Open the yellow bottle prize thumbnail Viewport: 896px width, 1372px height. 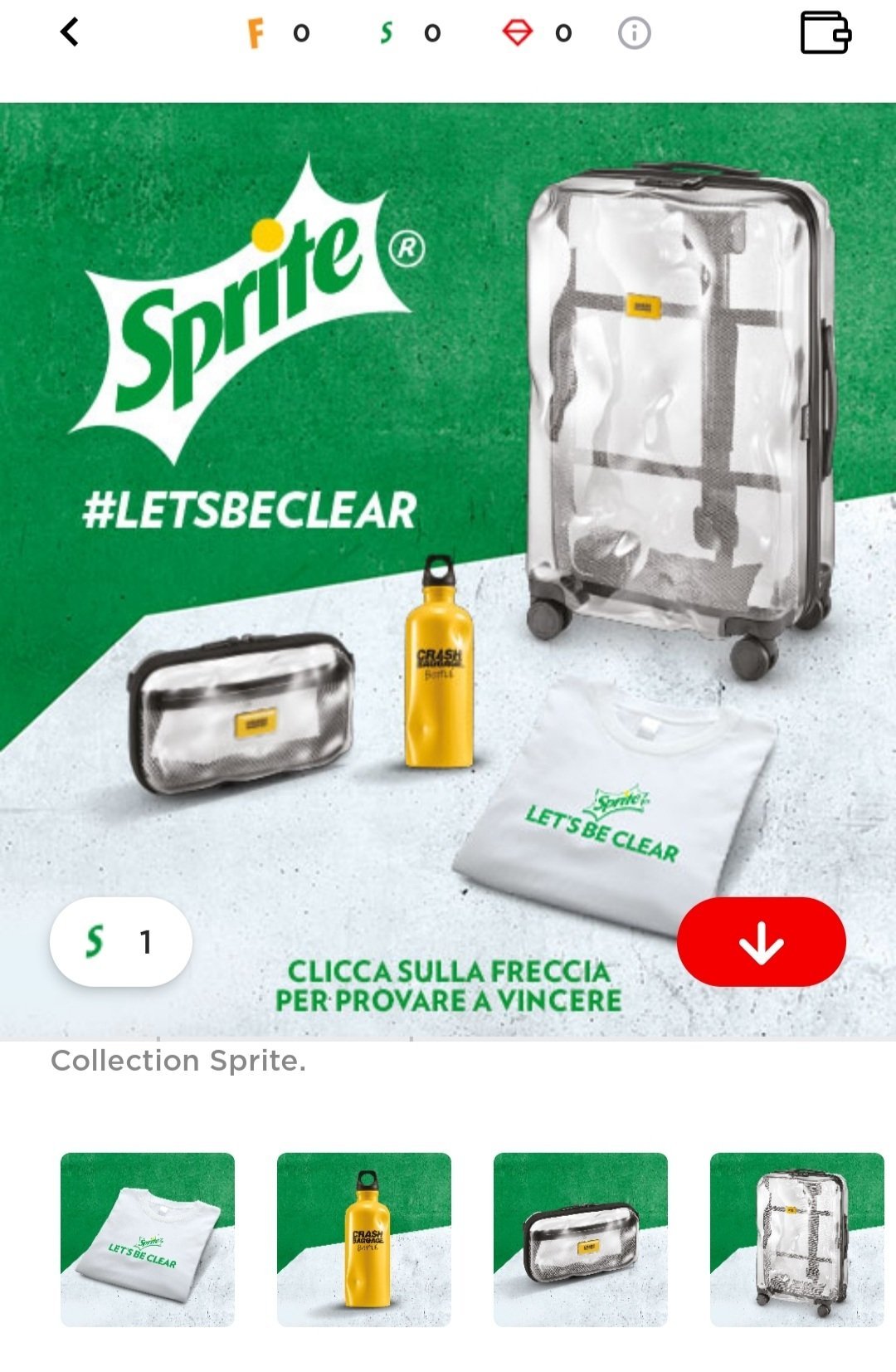pyautogui.click(x=364, y=1239)
